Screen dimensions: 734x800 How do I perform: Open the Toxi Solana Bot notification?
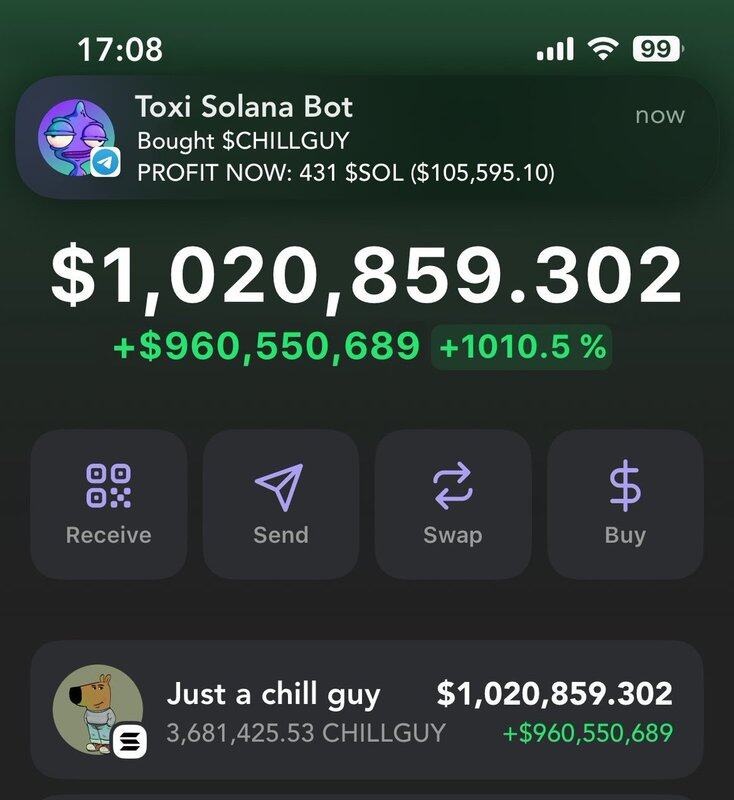click(366, 138)
